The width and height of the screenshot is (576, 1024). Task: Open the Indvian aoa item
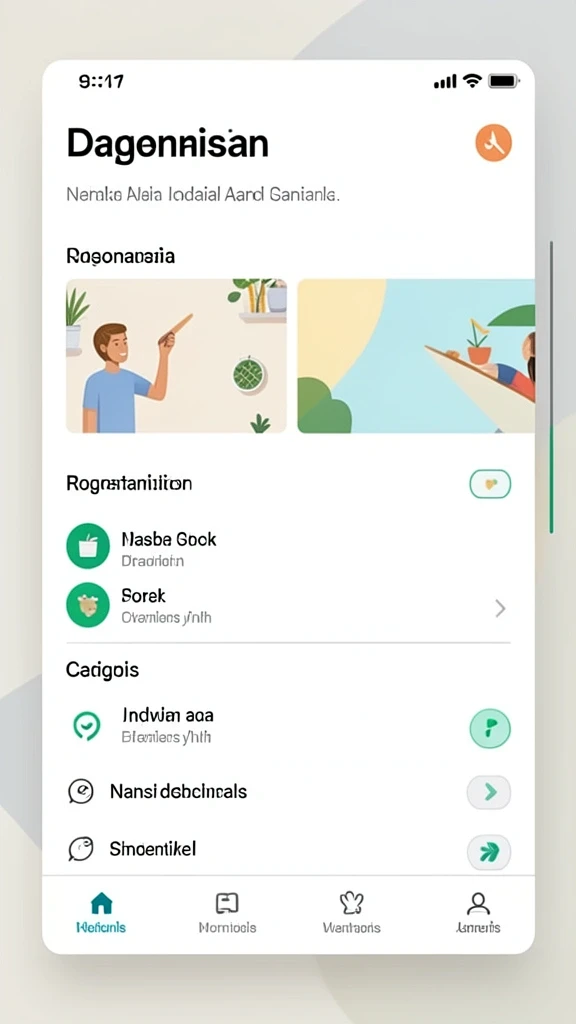tap(288, 726)
